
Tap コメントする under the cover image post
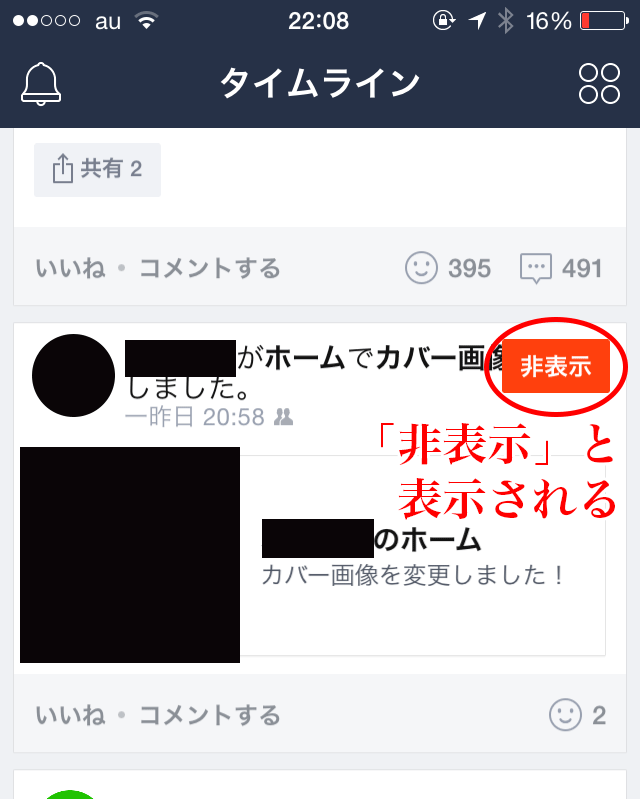[209, 715]
